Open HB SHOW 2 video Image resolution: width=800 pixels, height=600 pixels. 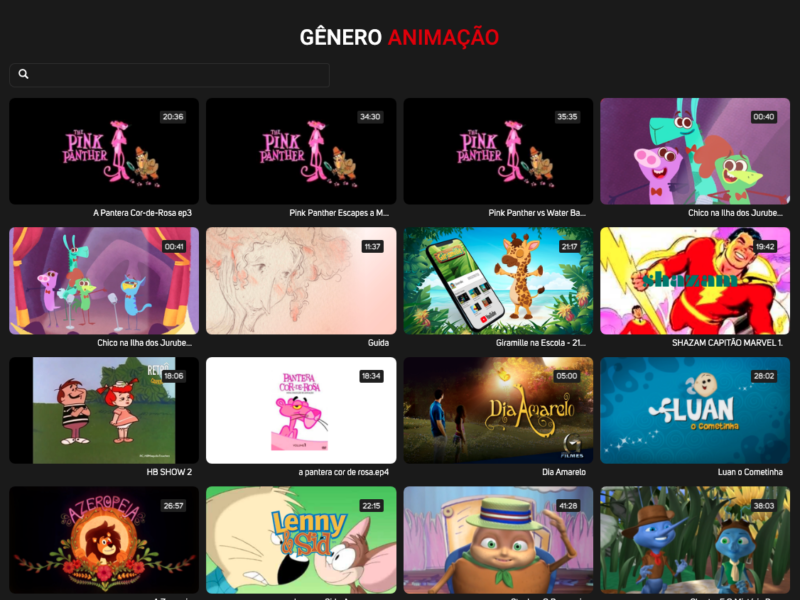coord(104,410)
